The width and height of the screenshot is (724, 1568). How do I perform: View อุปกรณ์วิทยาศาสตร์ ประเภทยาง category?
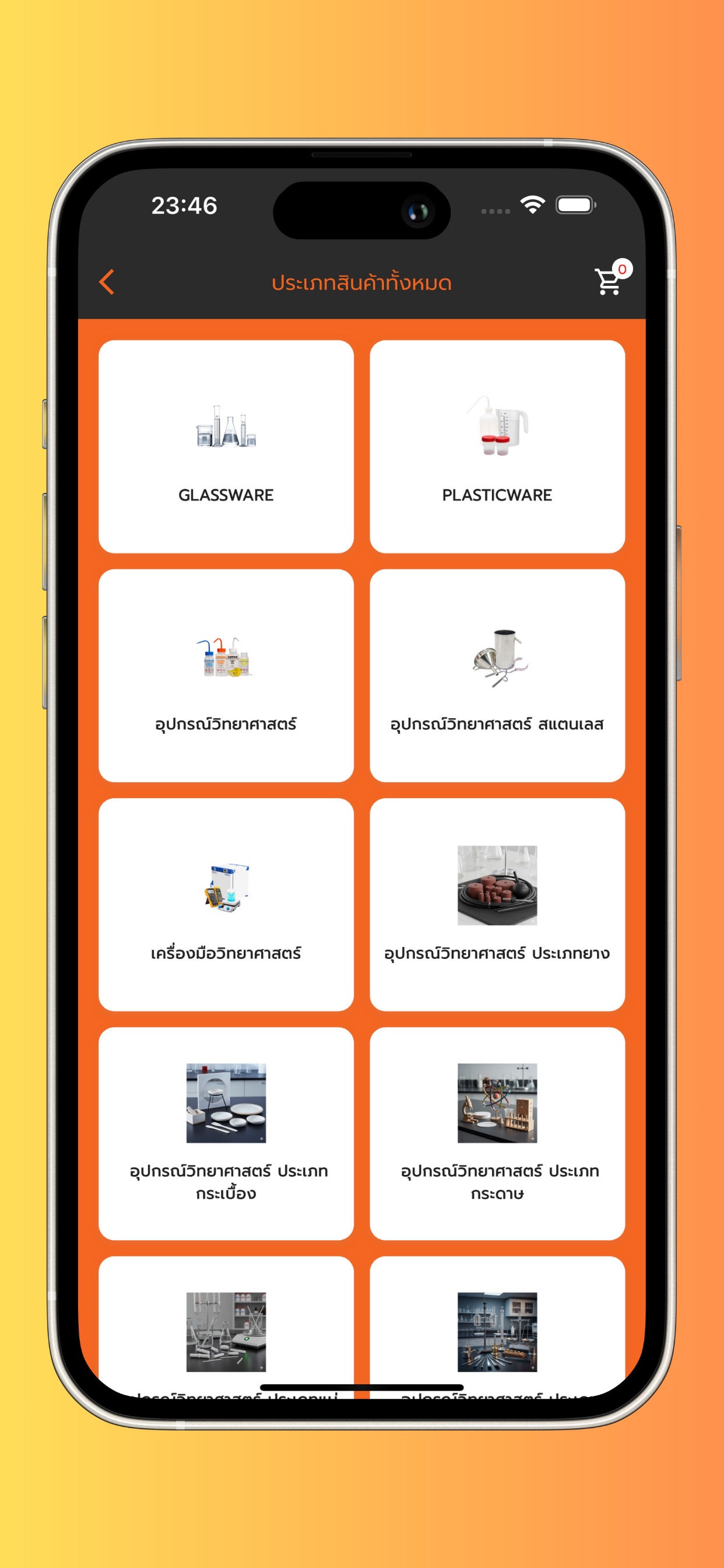[x=497, y=905]
